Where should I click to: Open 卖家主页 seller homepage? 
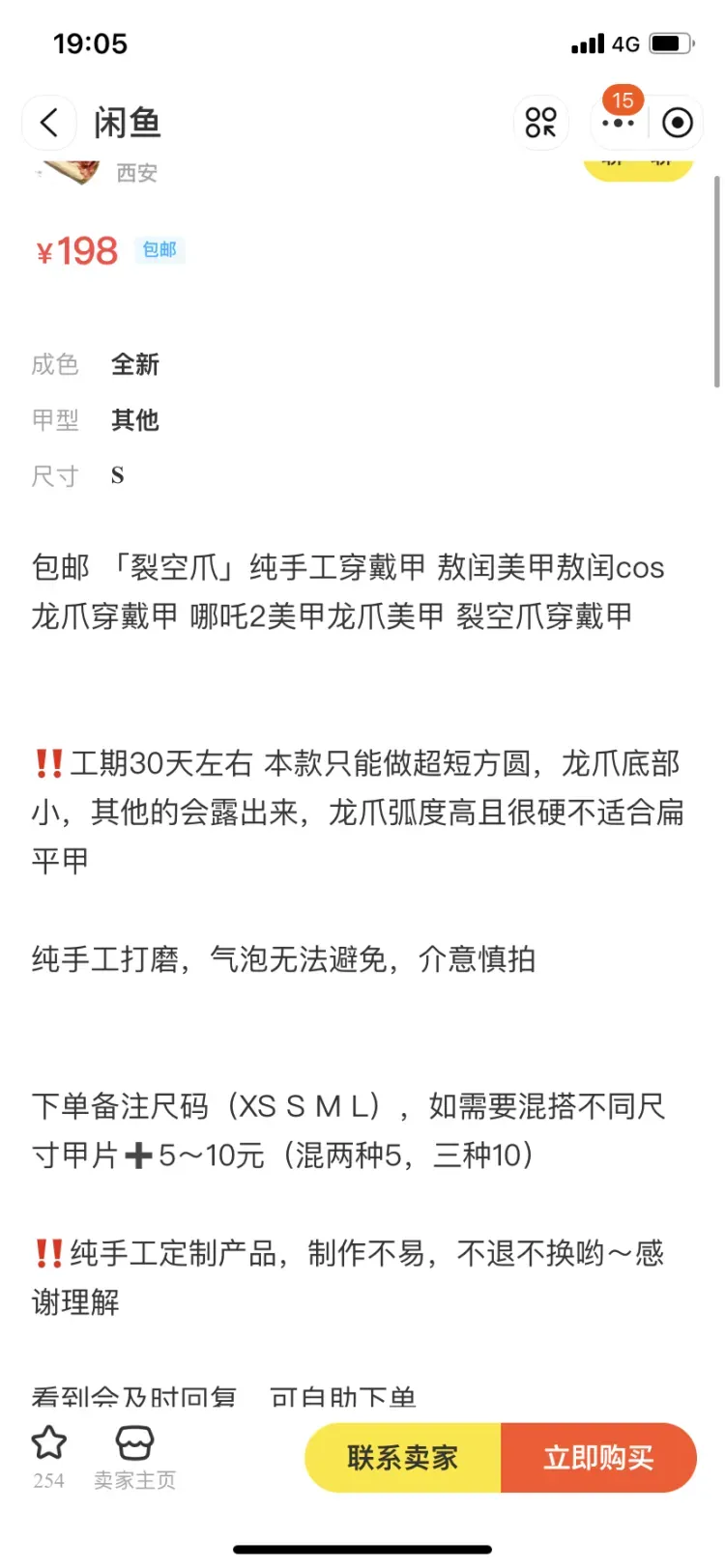coord(134,1458)
